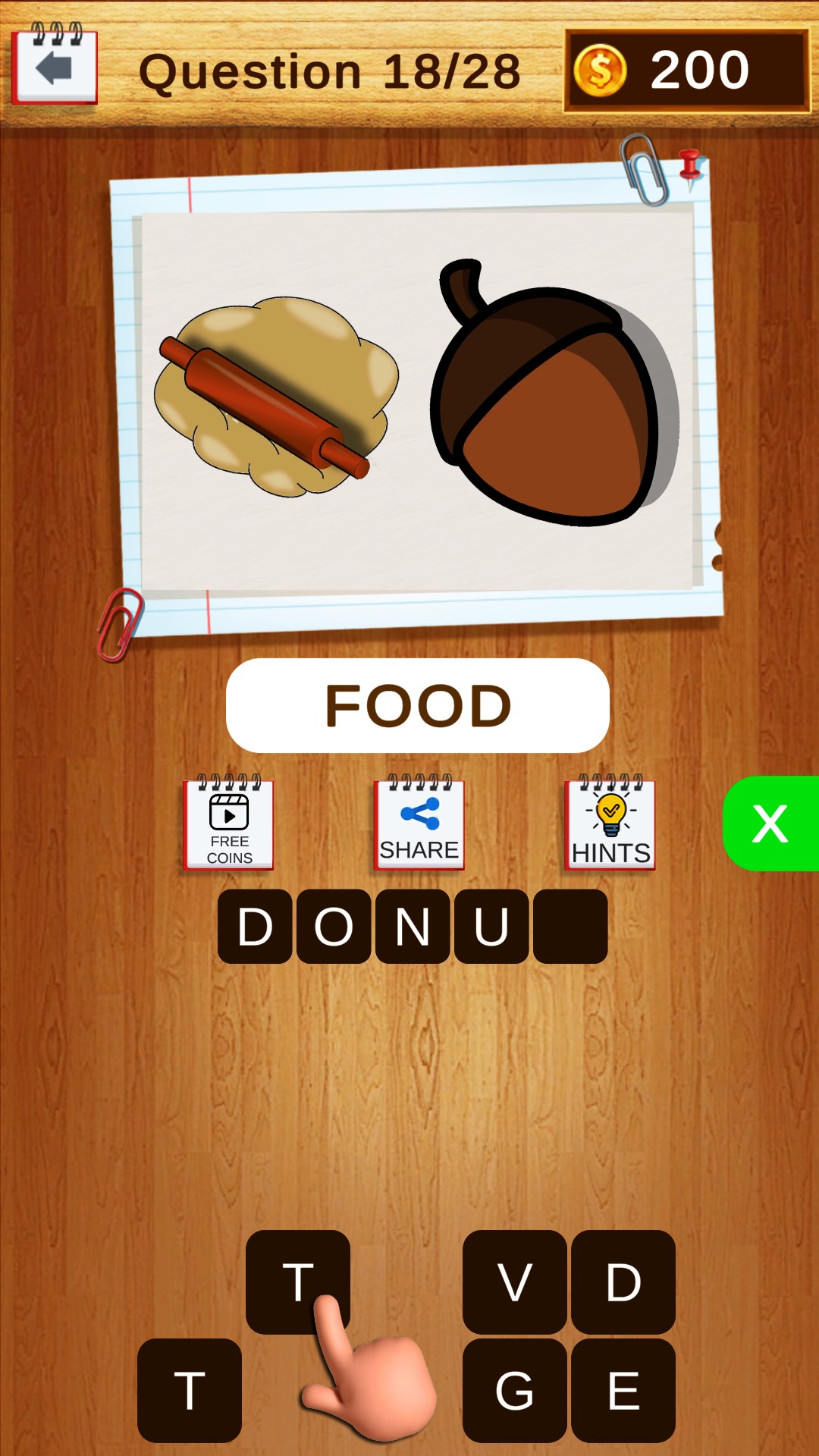
Task: Select the letter E tile
Action: coord(623,1391)
